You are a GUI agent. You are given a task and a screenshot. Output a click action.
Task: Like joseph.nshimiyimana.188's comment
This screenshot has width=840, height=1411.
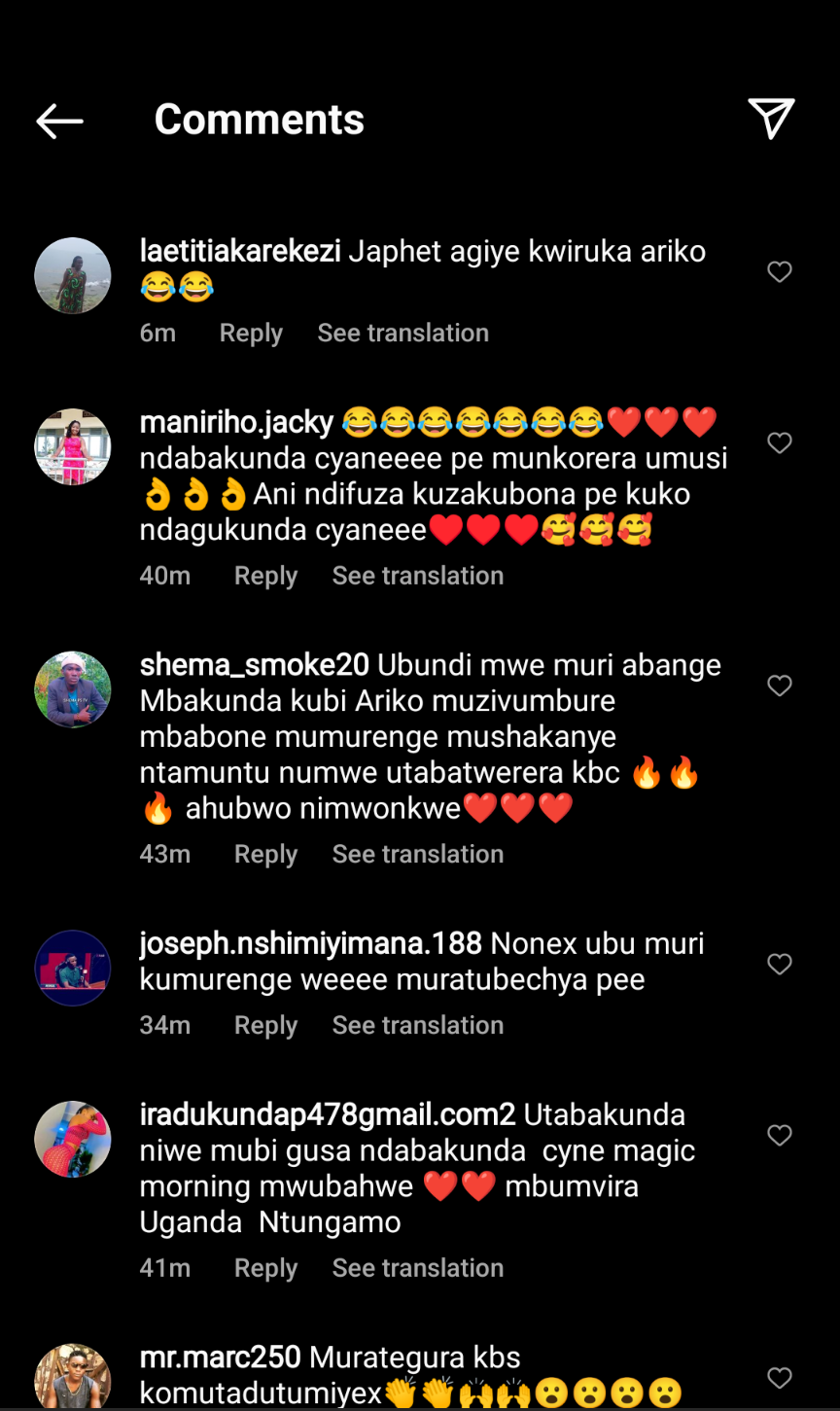[x=780, y=965]
